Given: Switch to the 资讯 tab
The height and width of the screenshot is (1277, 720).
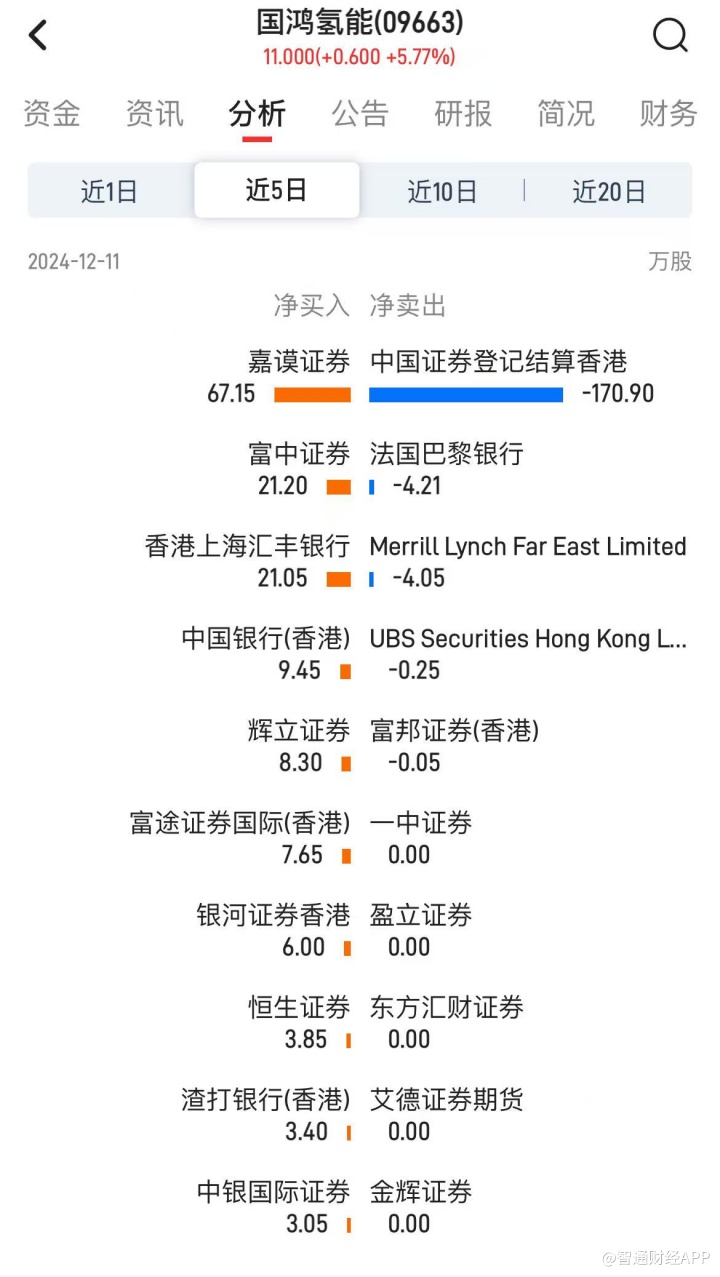Looking at the screenshot, I should pos(154,114).
